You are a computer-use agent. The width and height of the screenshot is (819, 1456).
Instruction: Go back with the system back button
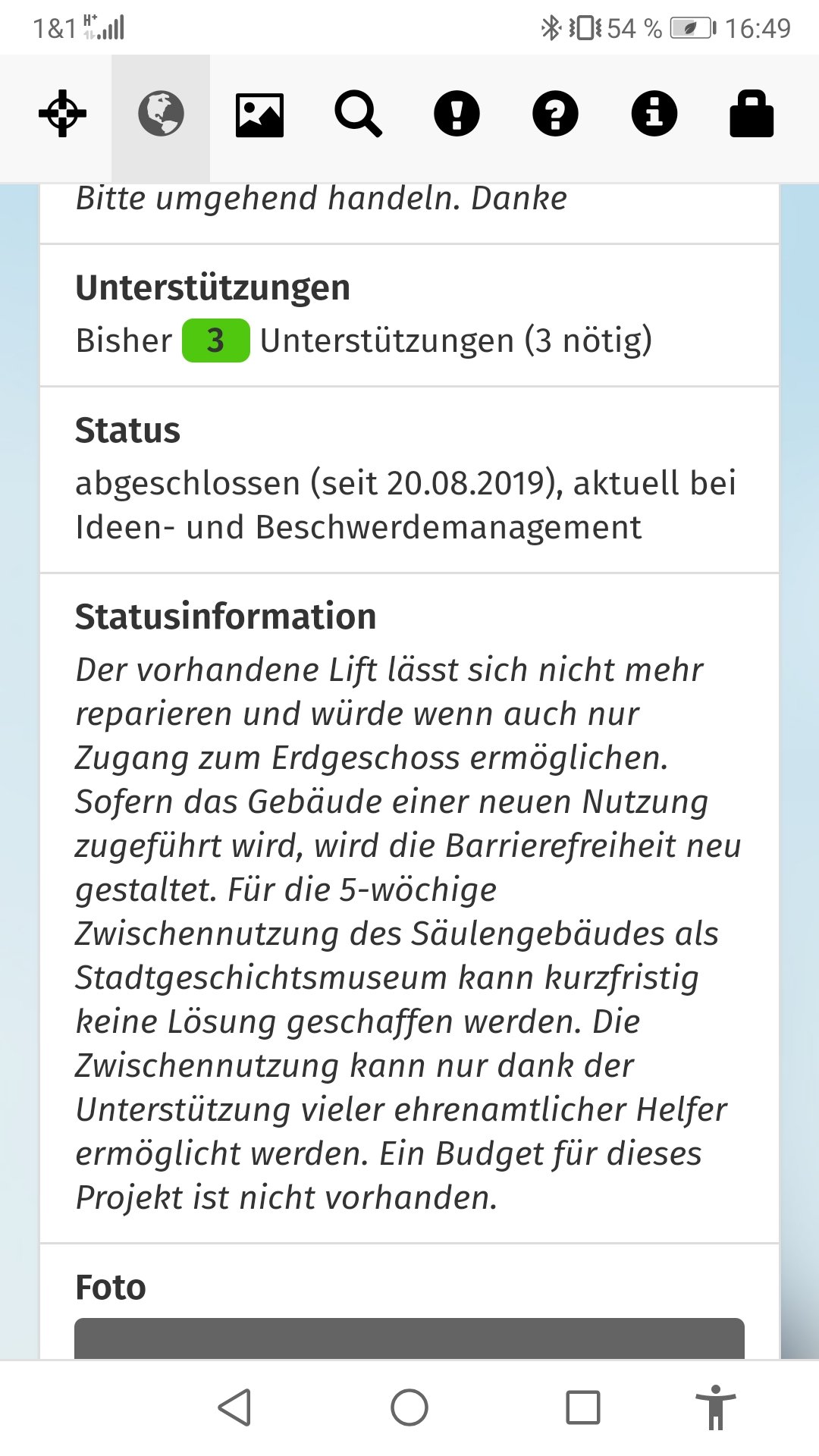pos(235,1407)
